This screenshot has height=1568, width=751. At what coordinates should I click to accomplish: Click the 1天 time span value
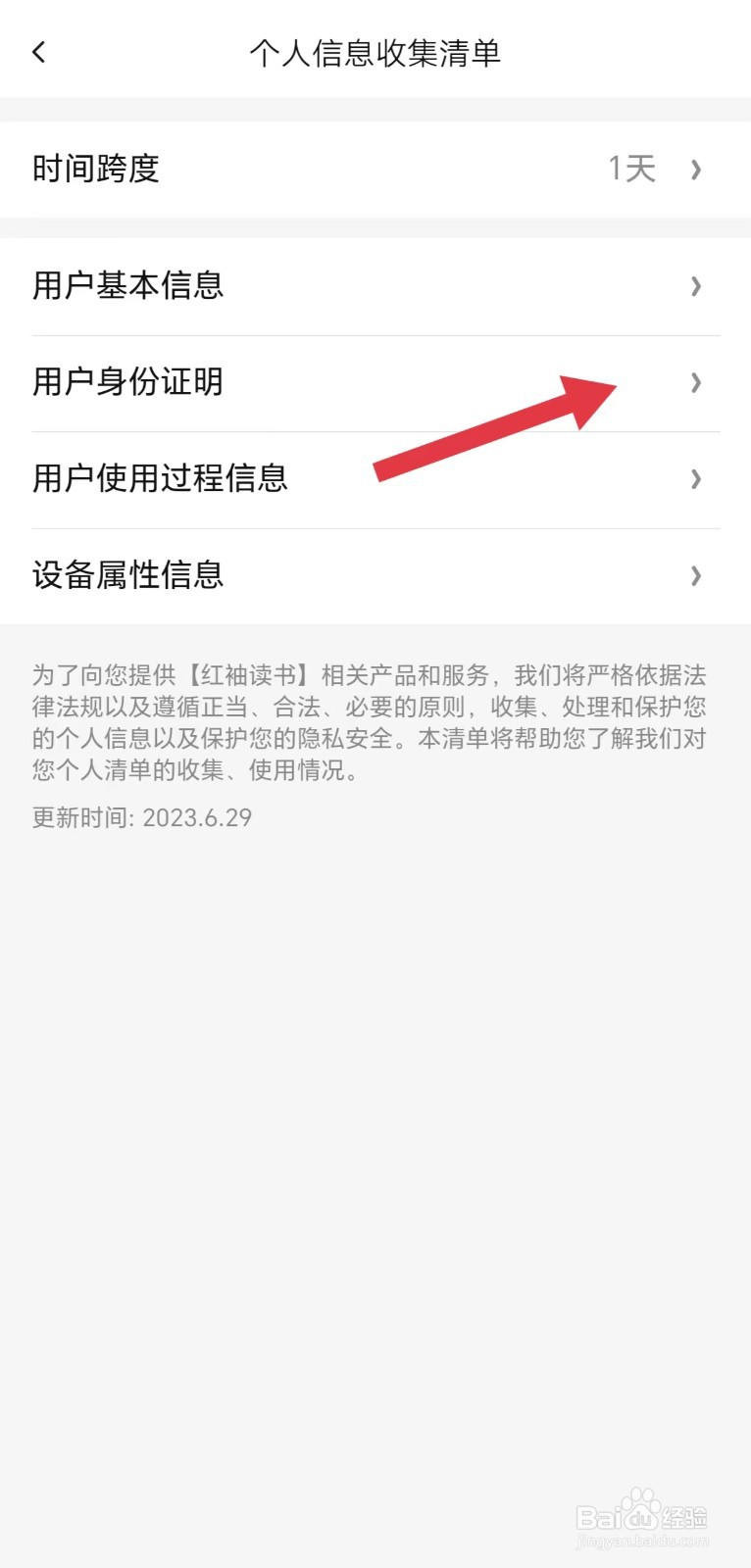tap(631, 168)
